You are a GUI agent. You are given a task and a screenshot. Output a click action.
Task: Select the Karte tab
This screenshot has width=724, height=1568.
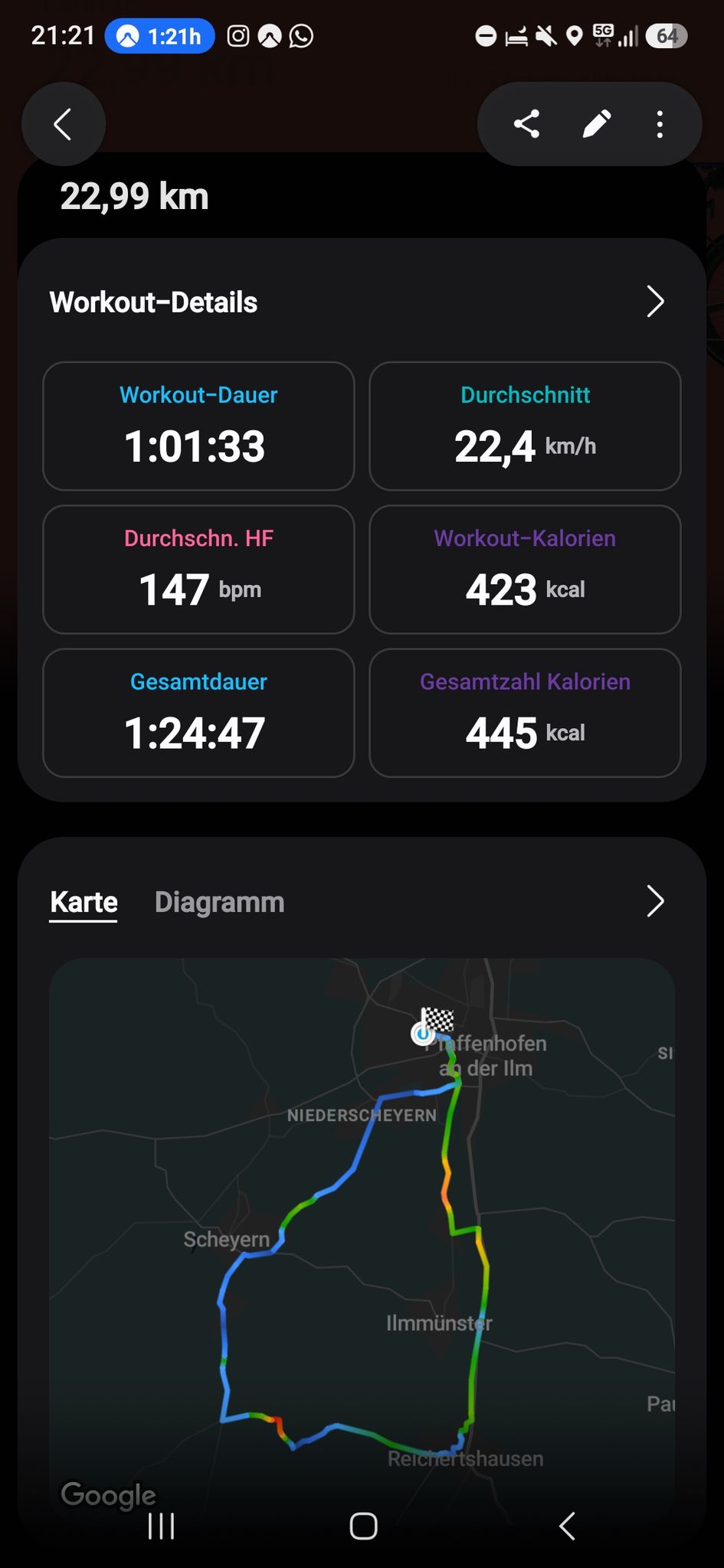84,903
